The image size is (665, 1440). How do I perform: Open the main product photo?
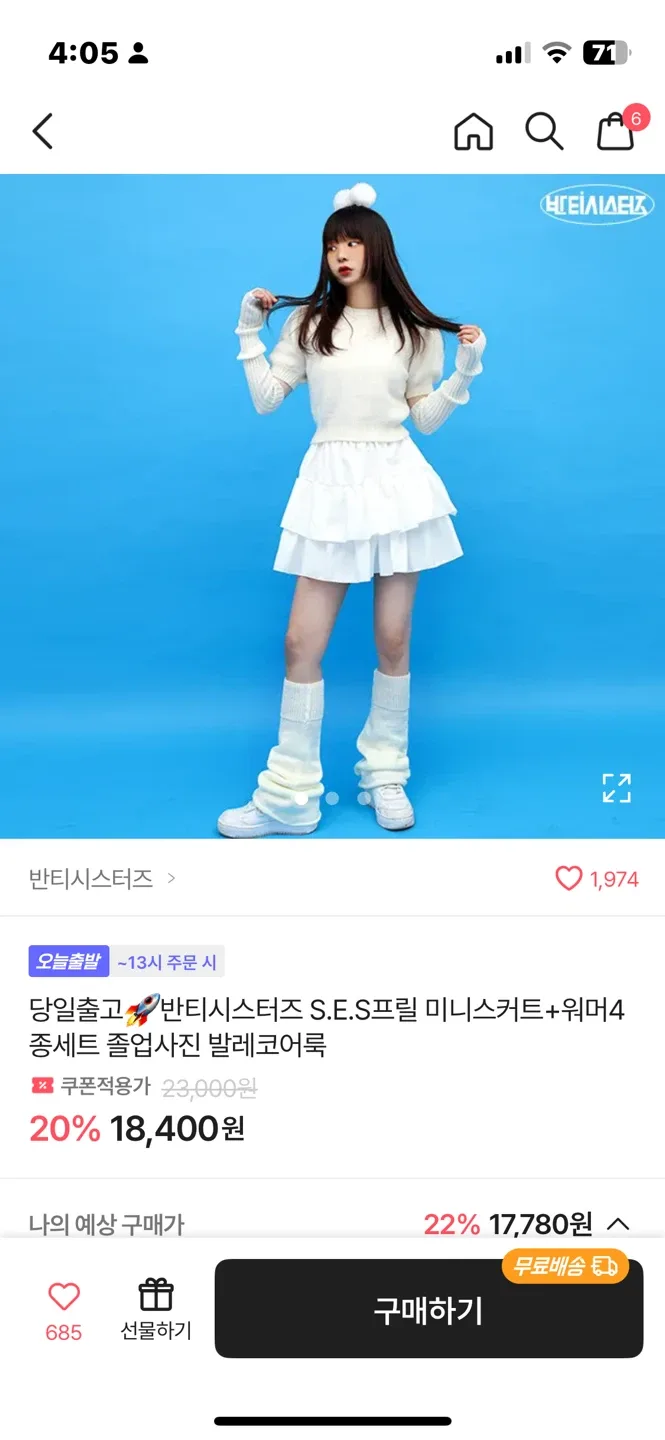coord(332,500)
